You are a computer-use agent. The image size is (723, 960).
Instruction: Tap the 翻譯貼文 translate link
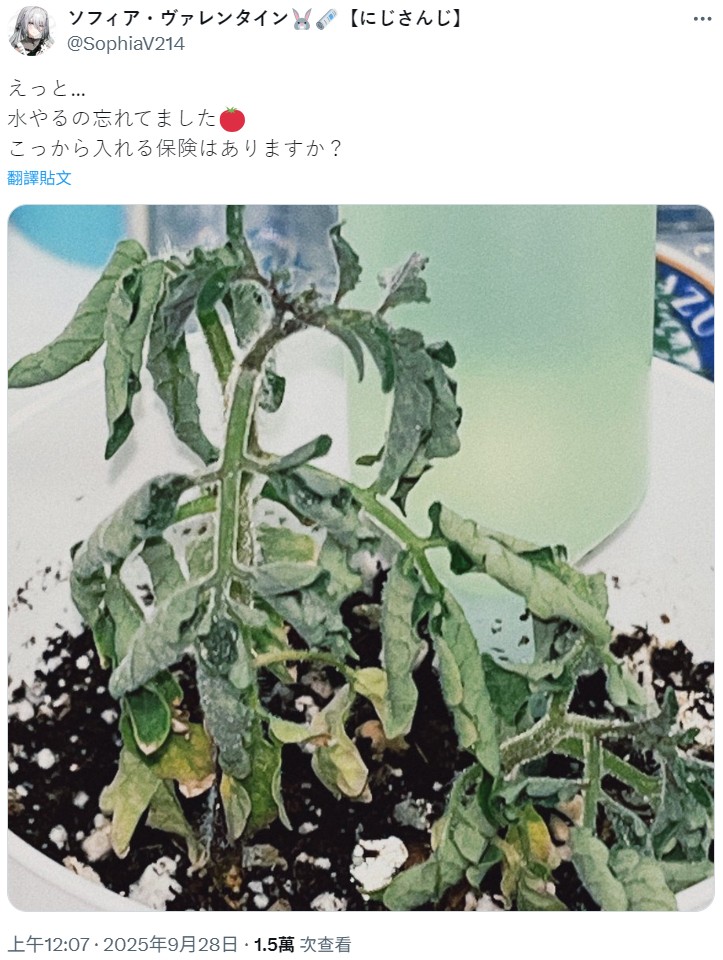coord(40,178)
